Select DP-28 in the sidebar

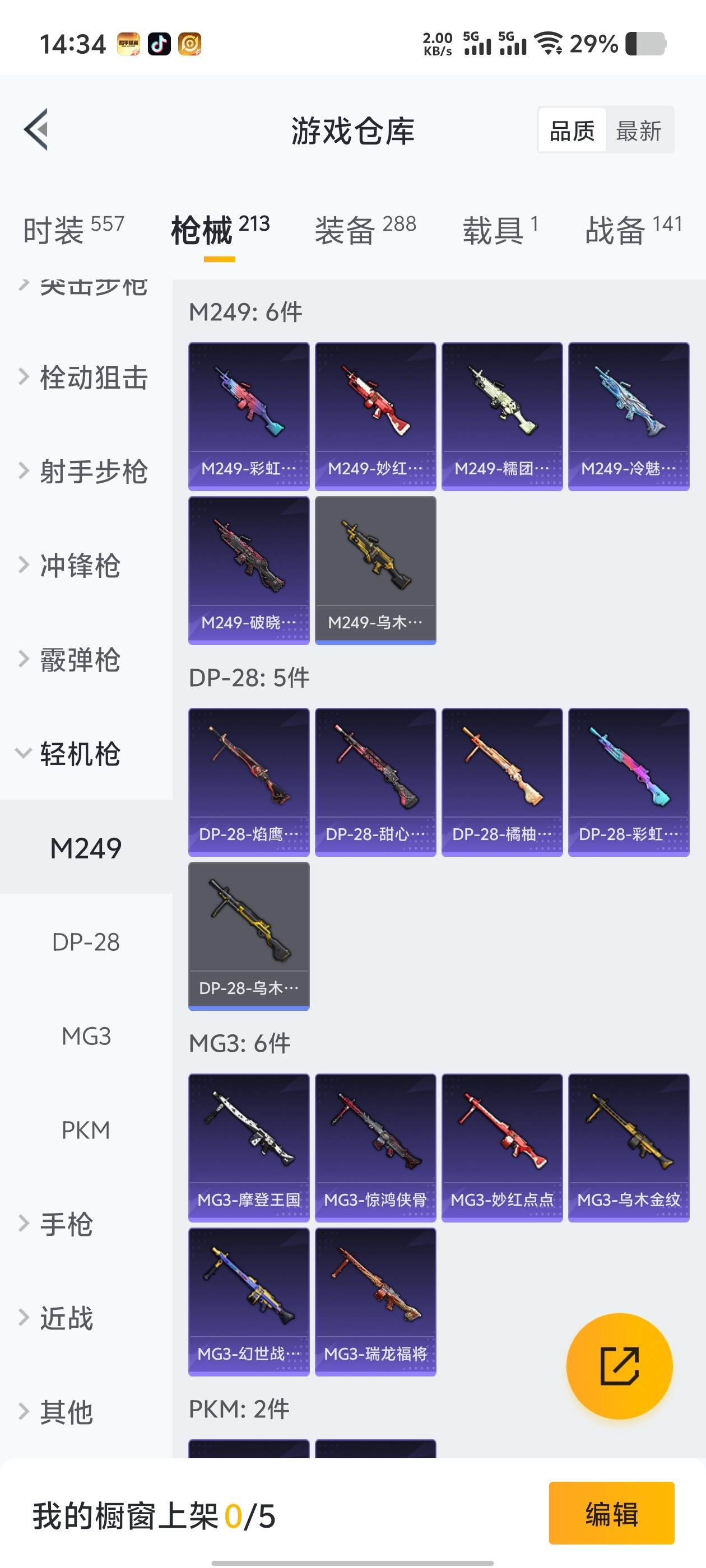tap(86, 942)
